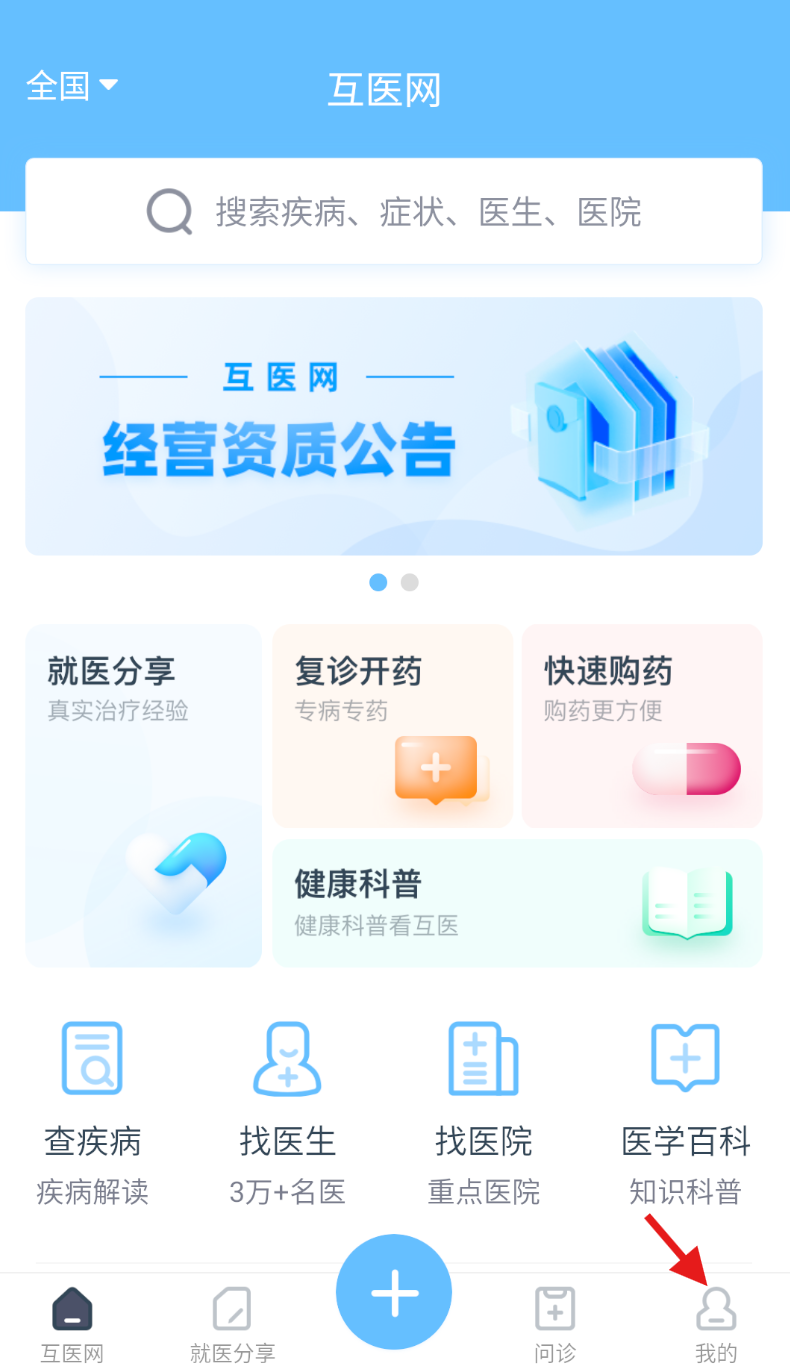This screenshot has width=790, height=1365.
Task: Select 查疾病 disease lookup
Action: click(92, 1112)
